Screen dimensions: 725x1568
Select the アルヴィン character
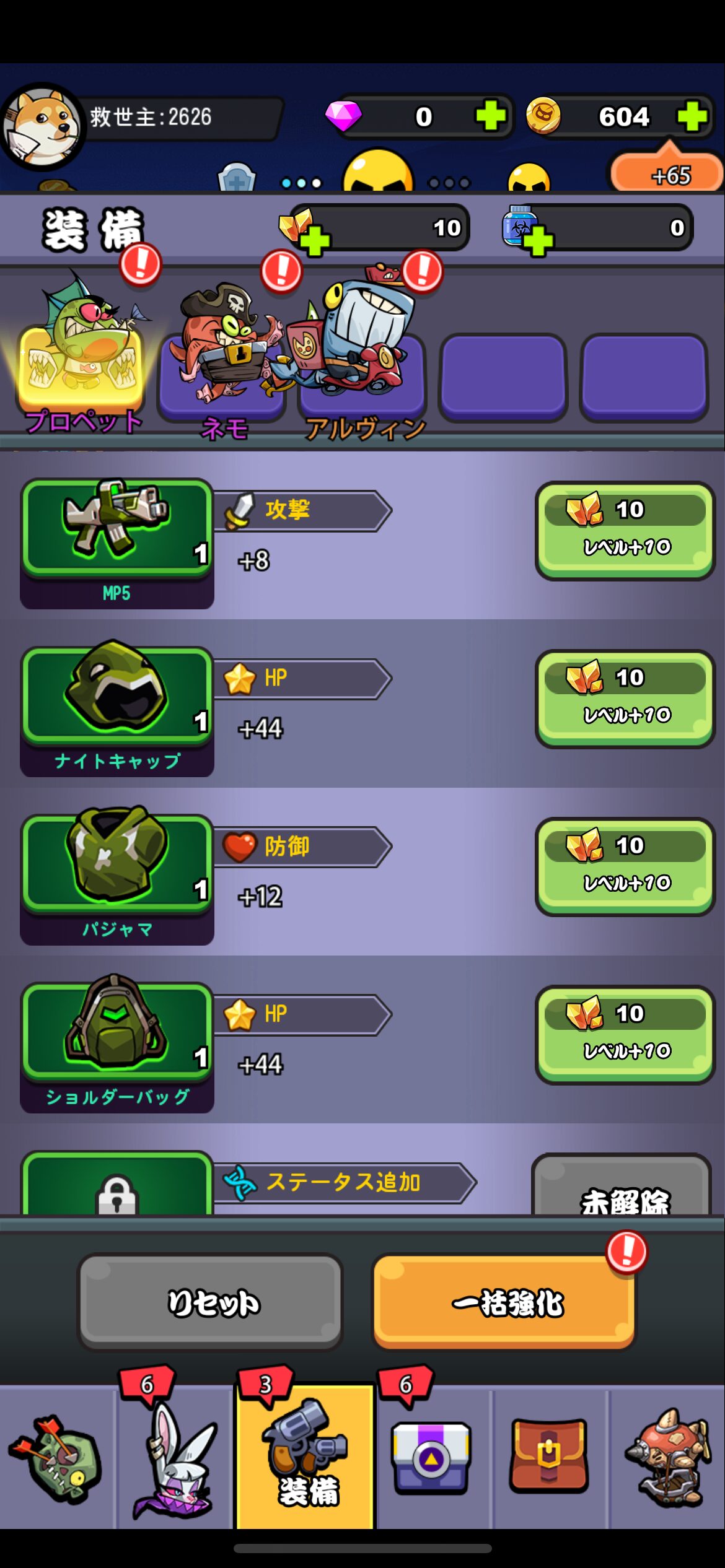tap(362, 365)
